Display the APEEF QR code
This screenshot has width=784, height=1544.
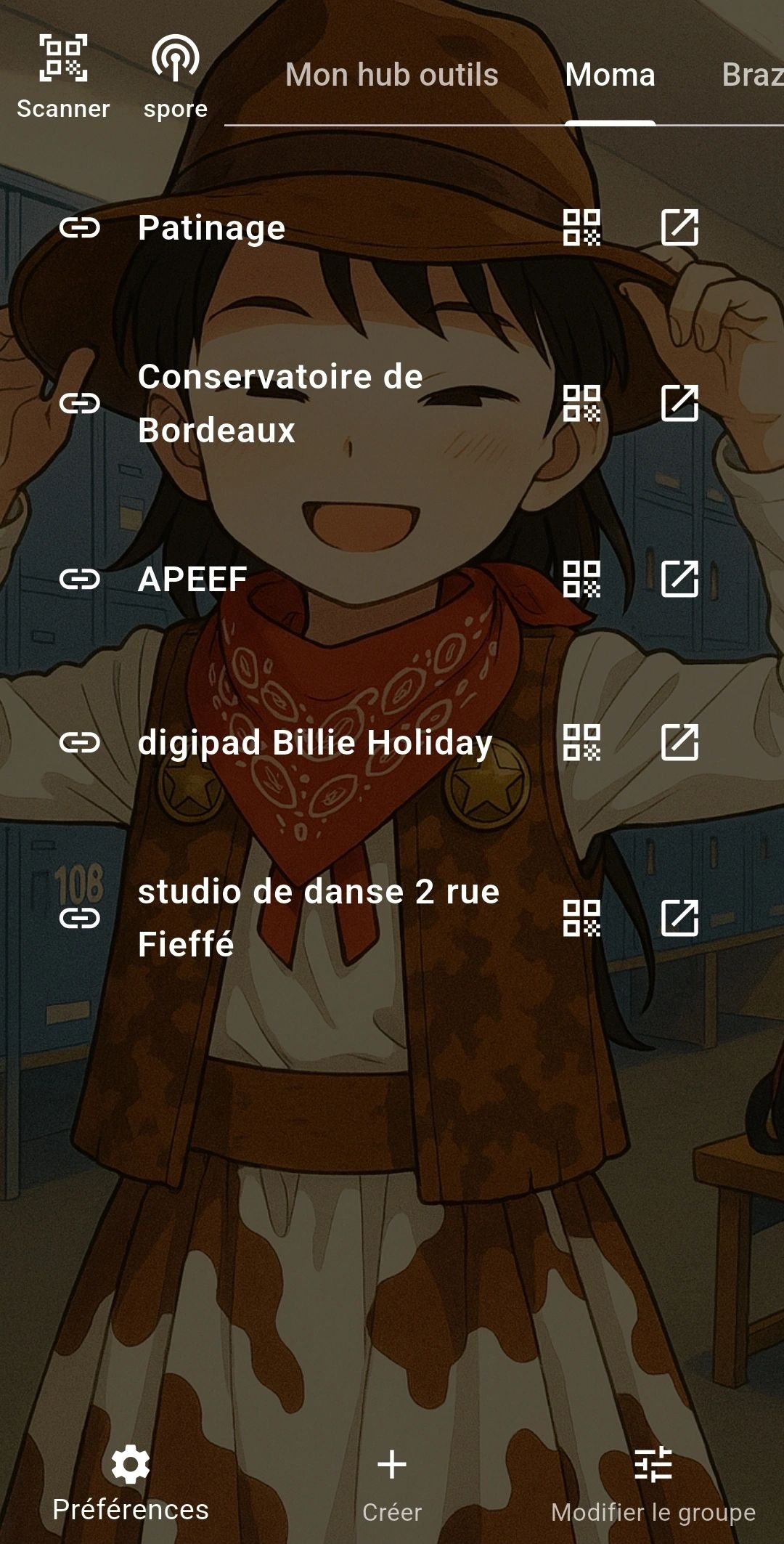click(581, 580)
